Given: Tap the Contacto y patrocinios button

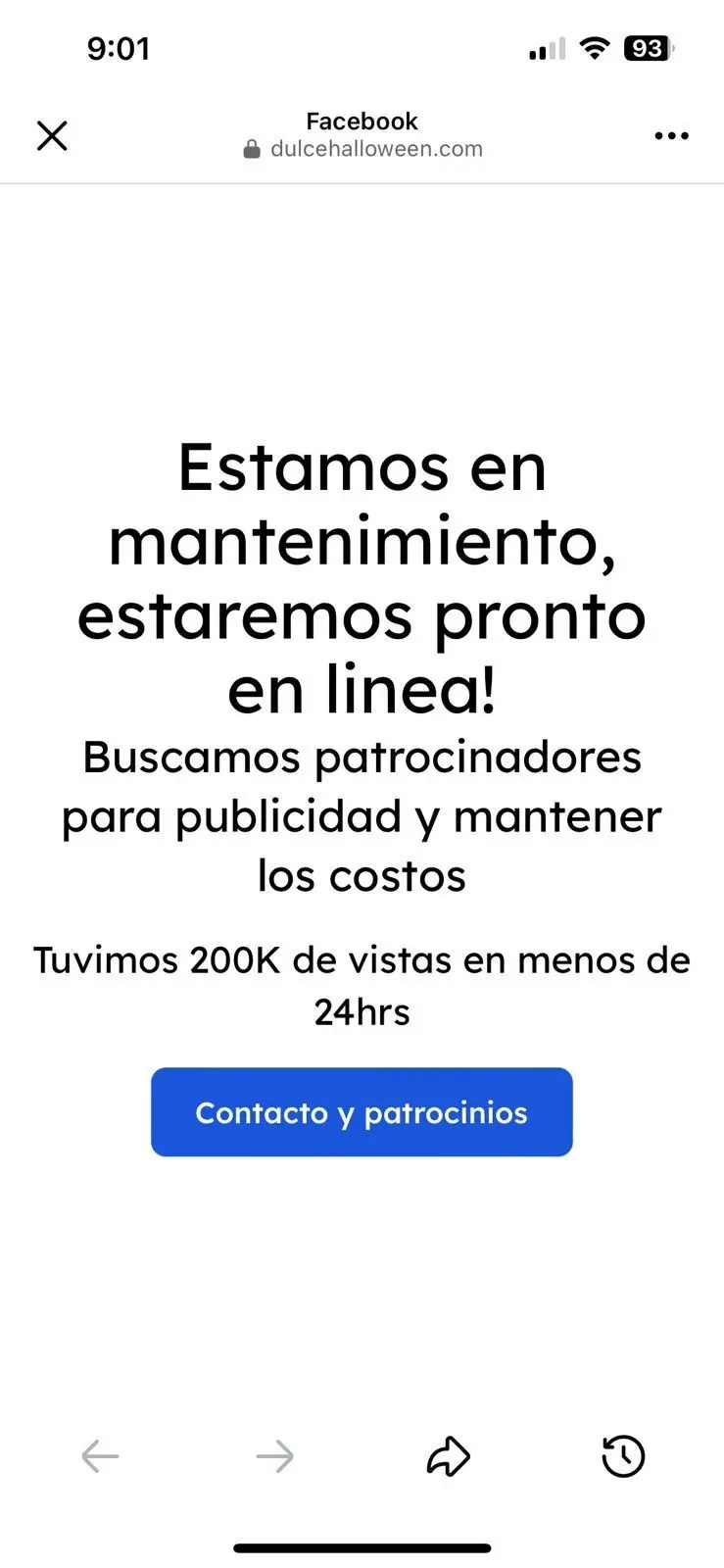Looking at the screenshot, I should click(x=362, y=1112).
